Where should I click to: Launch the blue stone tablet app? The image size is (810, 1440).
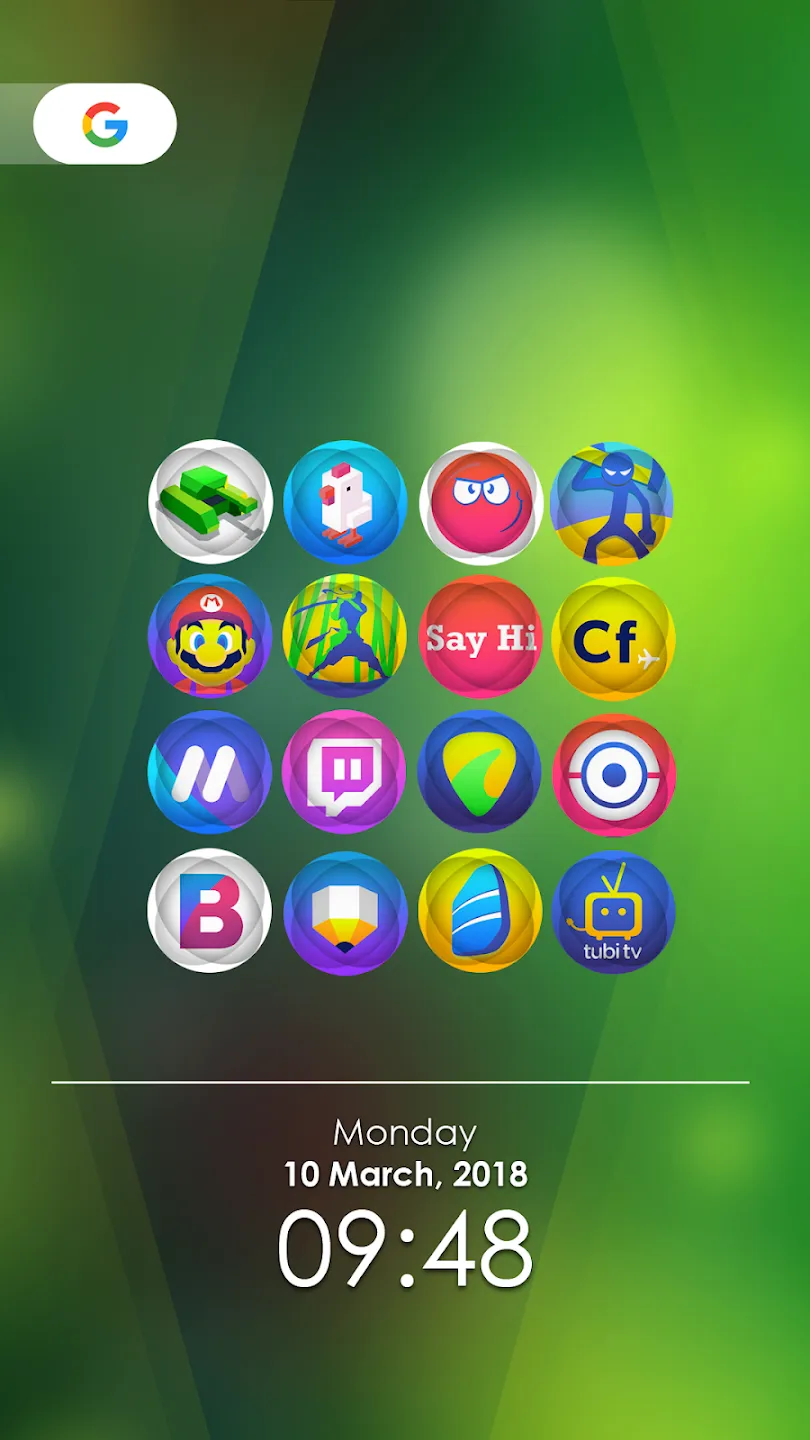point(480,910)
